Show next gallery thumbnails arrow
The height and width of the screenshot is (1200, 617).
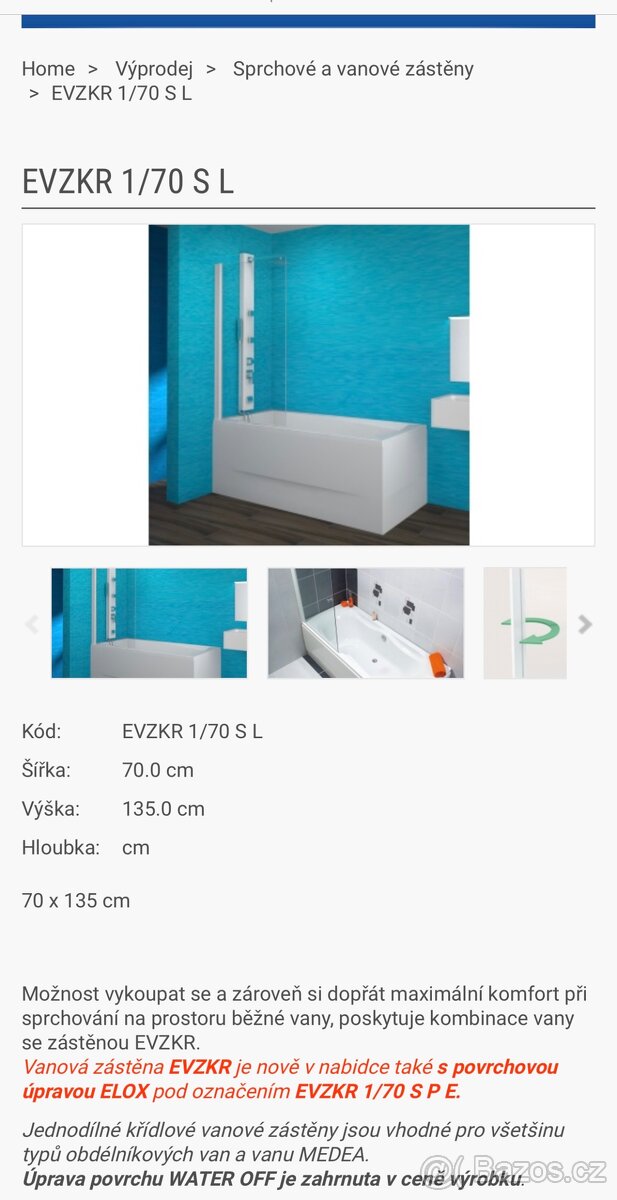[585, 624]
